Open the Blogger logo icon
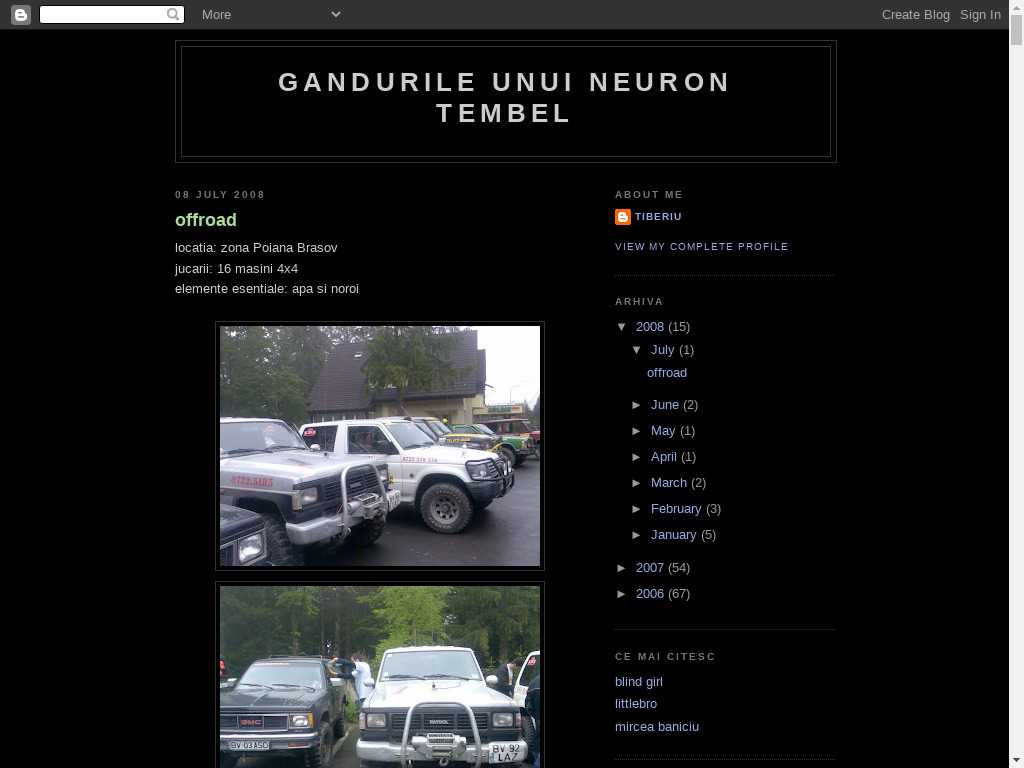This screenshot has height=768, width=1024. (x=21, y=14)
